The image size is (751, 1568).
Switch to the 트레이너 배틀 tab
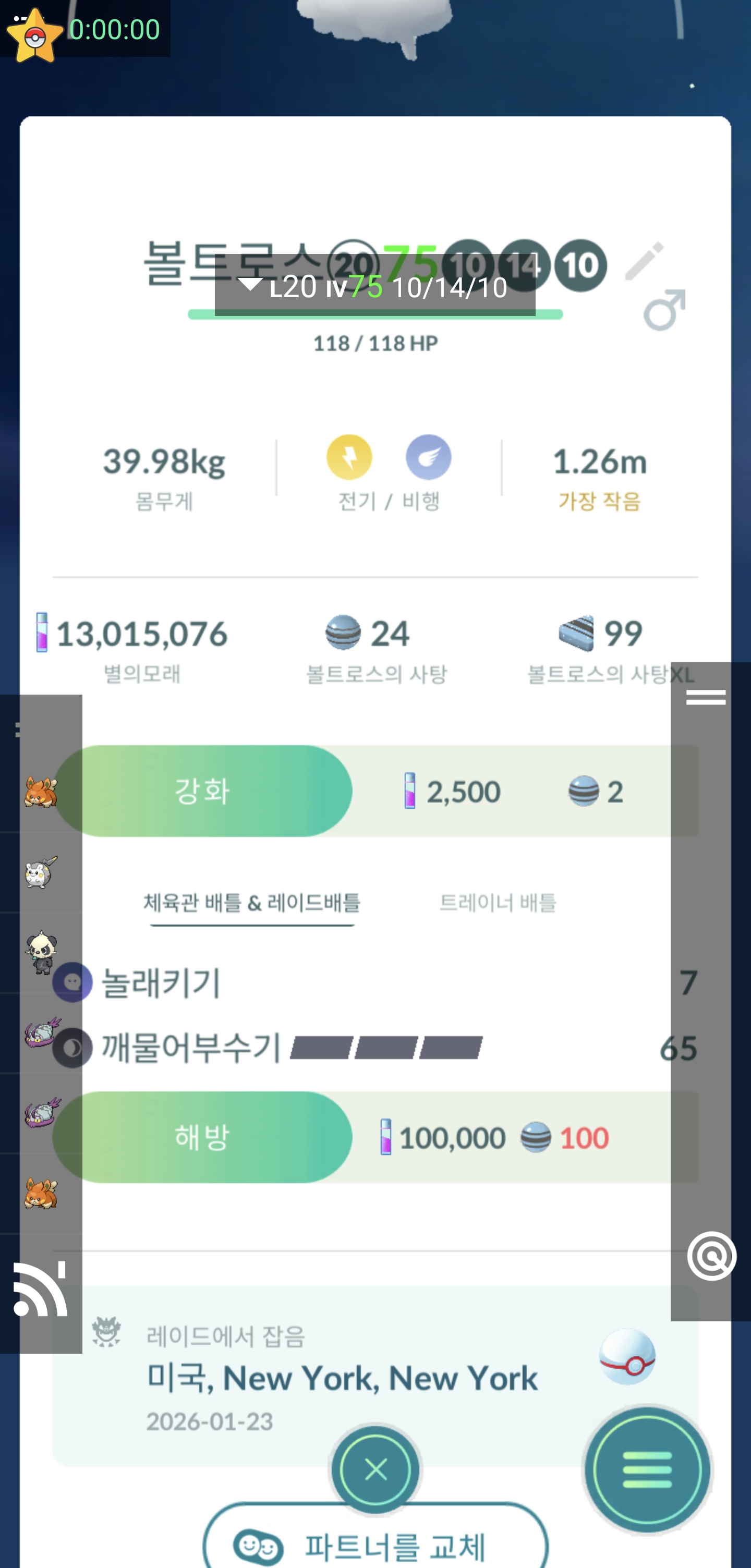pyautogui.click(x=497, y=903)
